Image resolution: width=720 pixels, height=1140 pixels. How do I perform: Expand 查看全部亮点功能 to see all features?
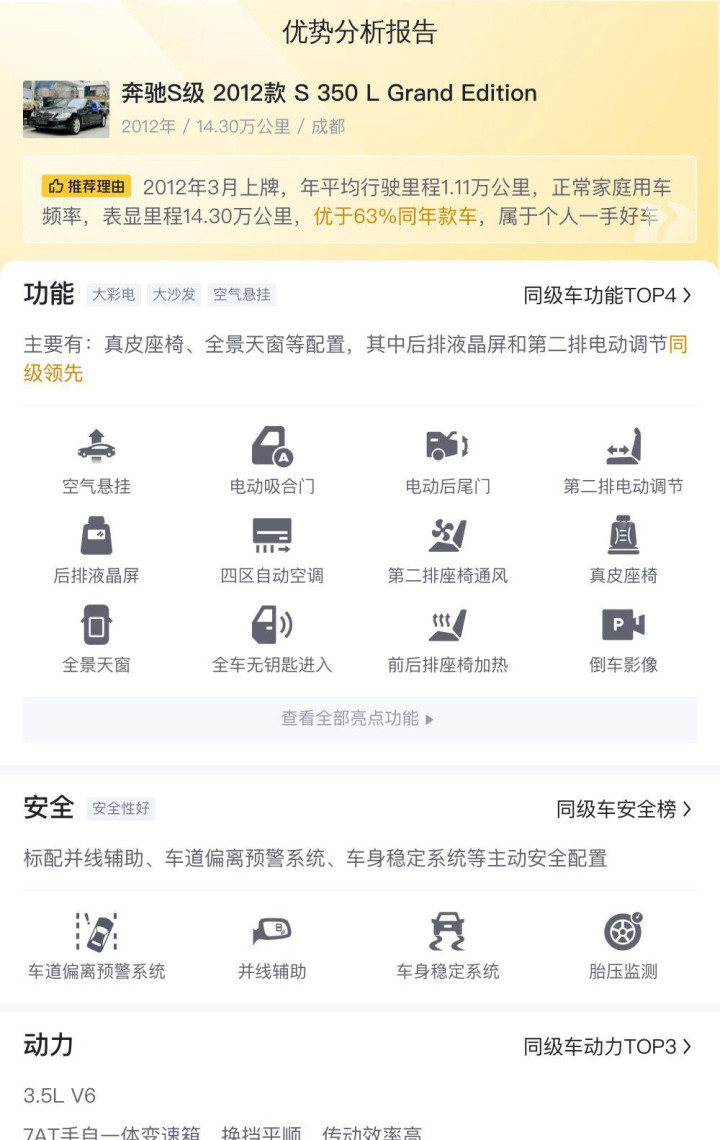(359, 719)
